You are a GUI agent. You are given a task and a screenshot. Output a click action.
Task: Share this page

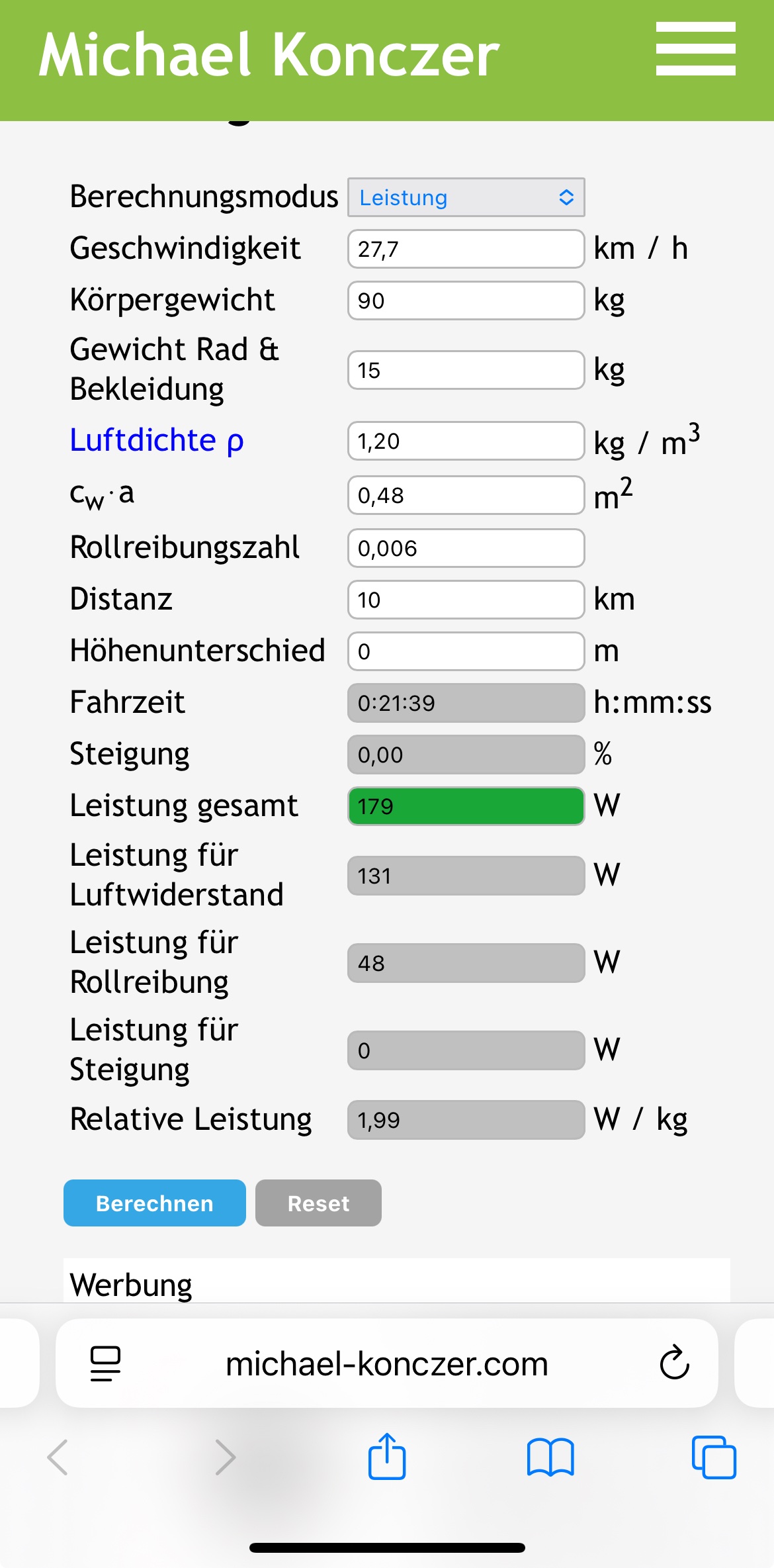tap(387, 1456)
